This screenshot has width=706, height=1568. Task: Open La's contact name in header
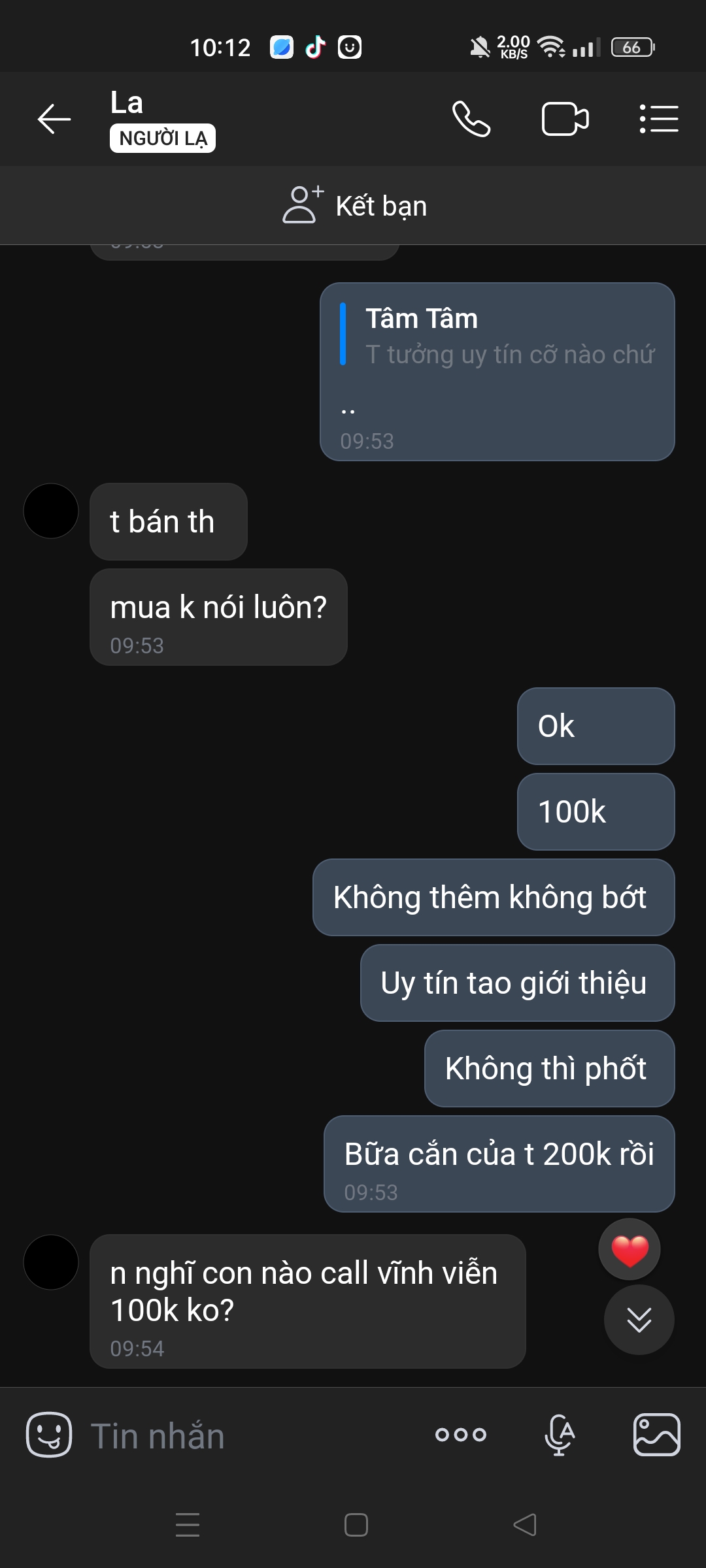coord(127,103)
